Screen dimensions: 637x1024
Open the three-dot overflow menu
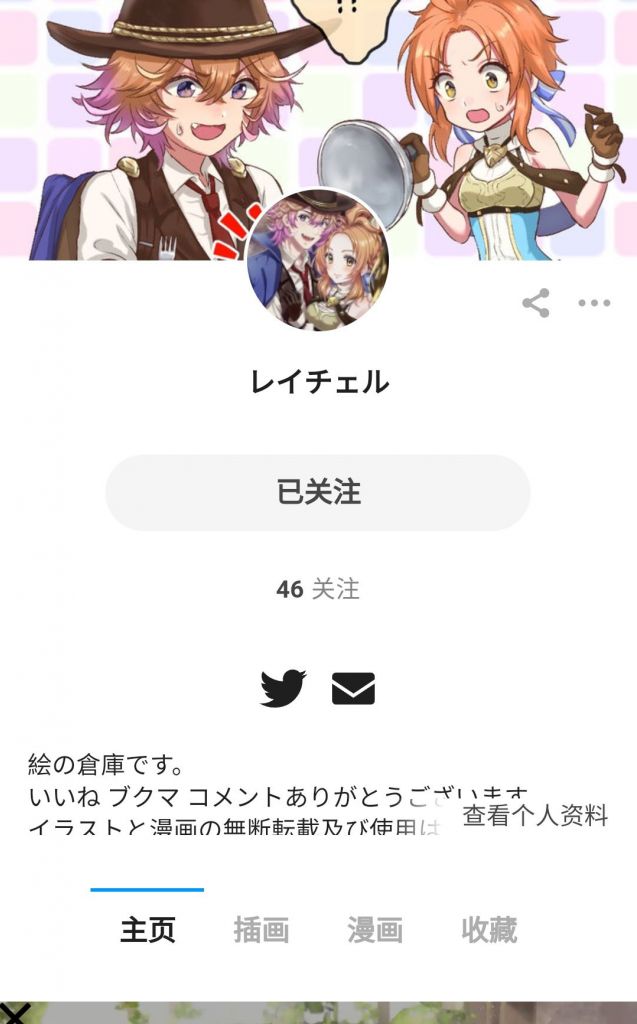click(x=594, y=303)
